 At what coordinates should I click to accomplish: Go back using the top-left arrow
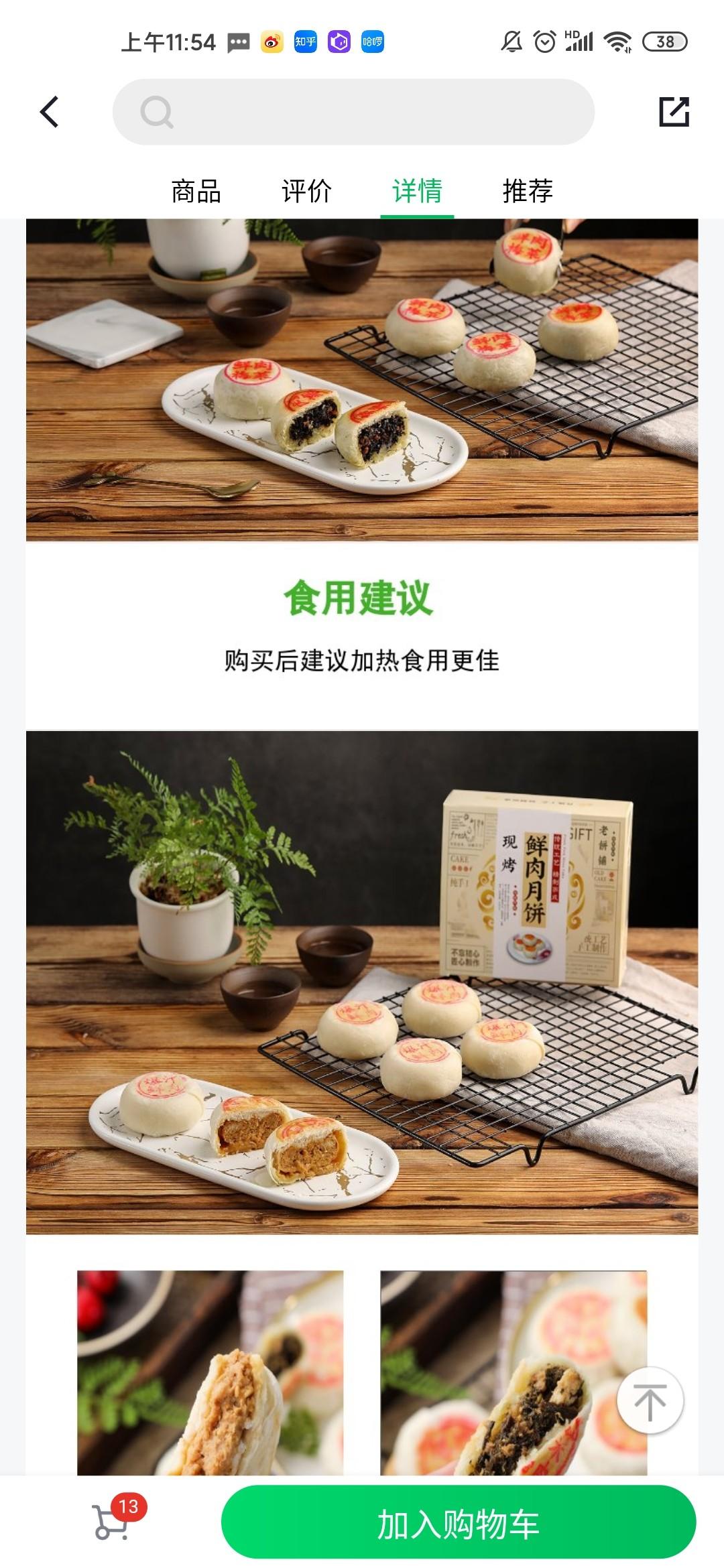pos(50,111)
